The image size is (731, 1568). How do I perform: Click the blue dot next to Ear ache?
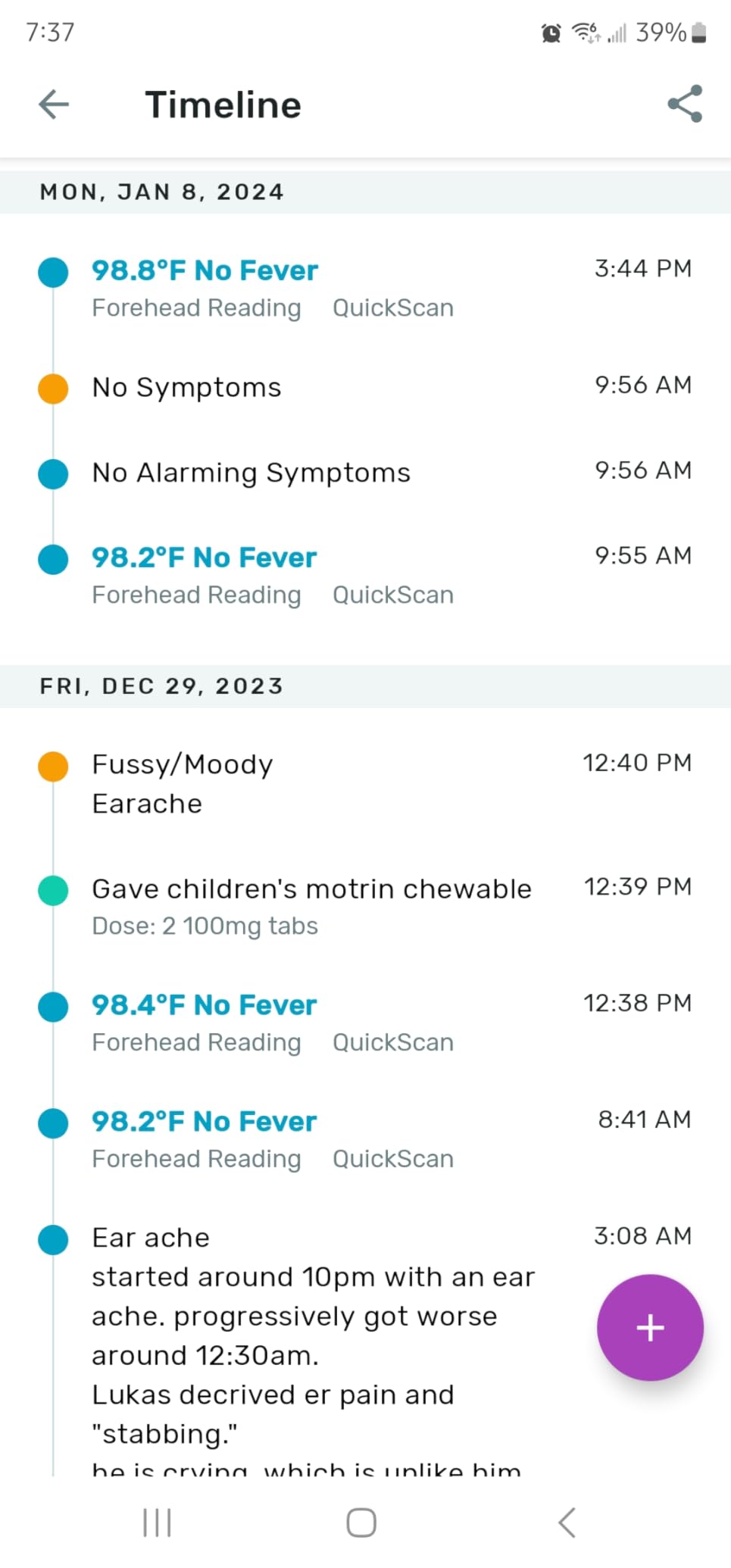point(52,1239)
